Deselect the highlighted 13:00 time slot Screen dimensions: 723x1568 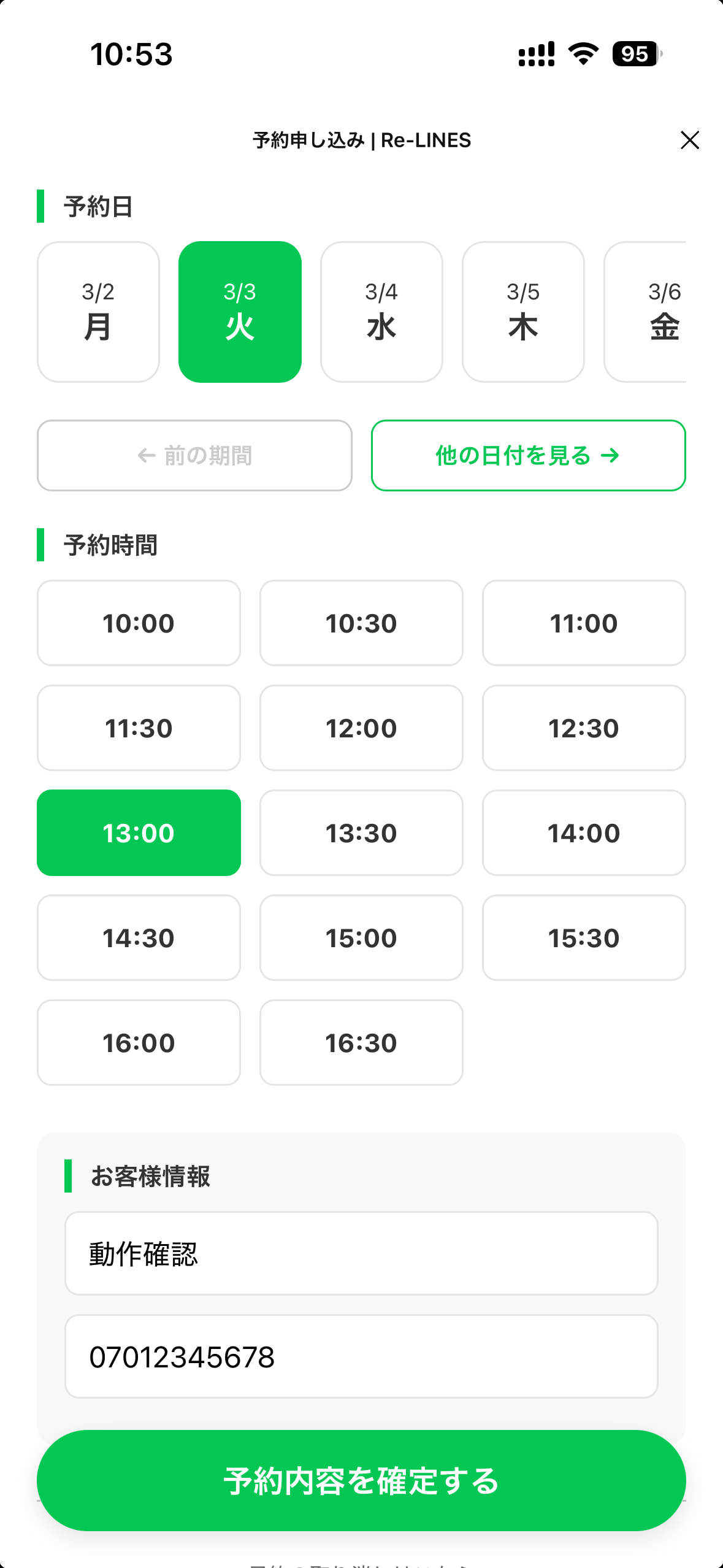coord(138,832)
